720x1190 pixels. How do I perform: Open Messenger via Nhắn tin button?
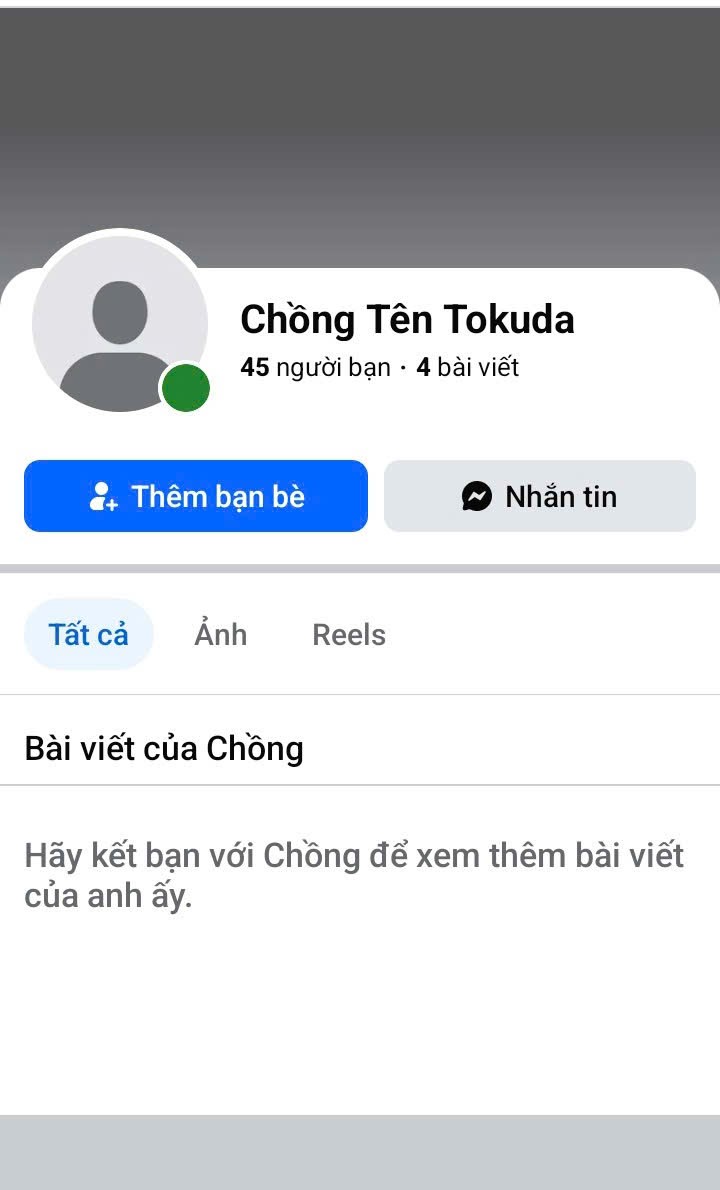(539, 496)
